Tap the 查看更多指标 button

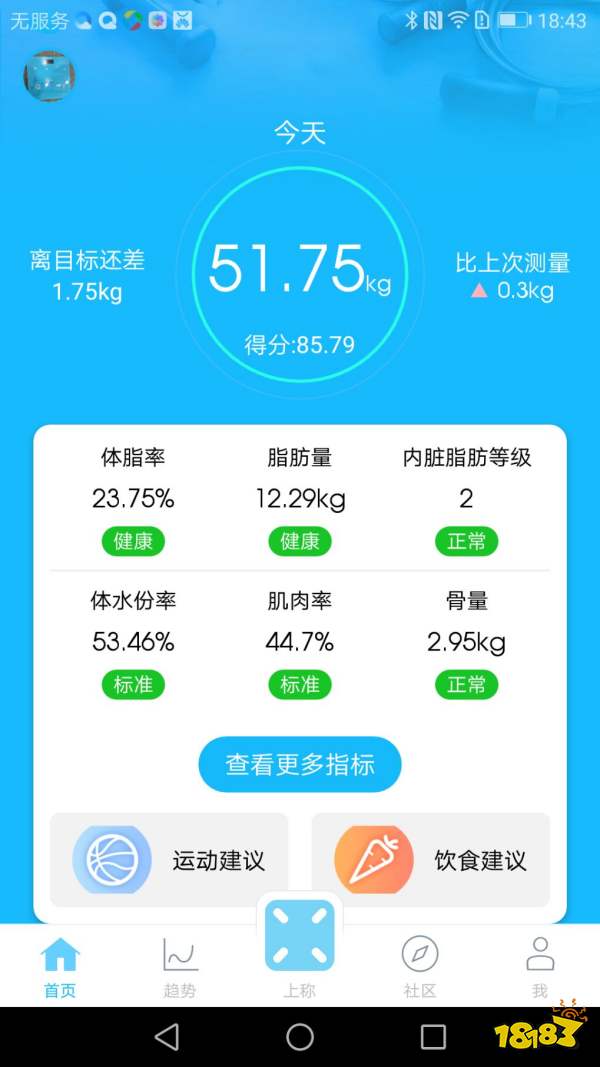(x=300, y=765)
